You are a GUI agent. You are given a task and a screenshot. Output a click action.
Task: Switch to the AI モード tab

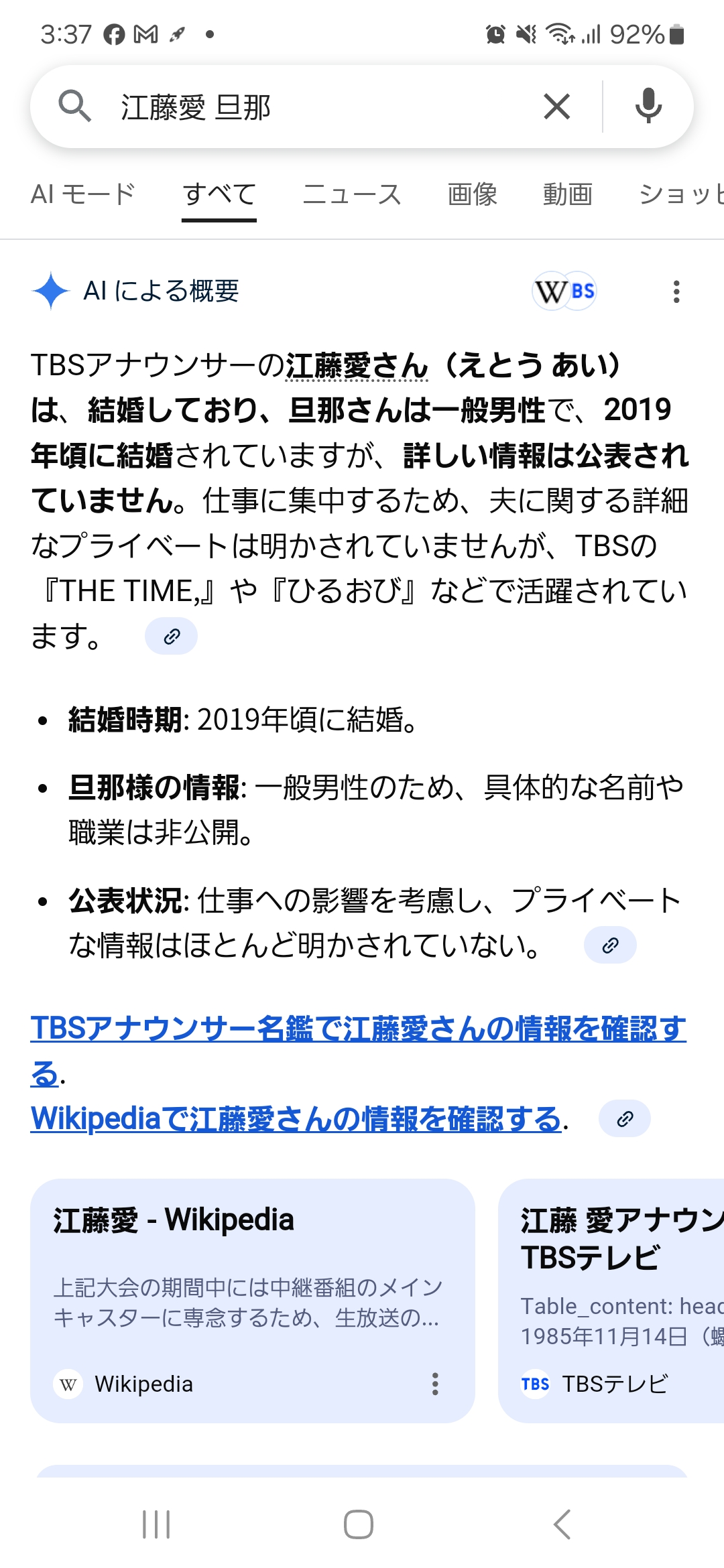coord(83,194)
